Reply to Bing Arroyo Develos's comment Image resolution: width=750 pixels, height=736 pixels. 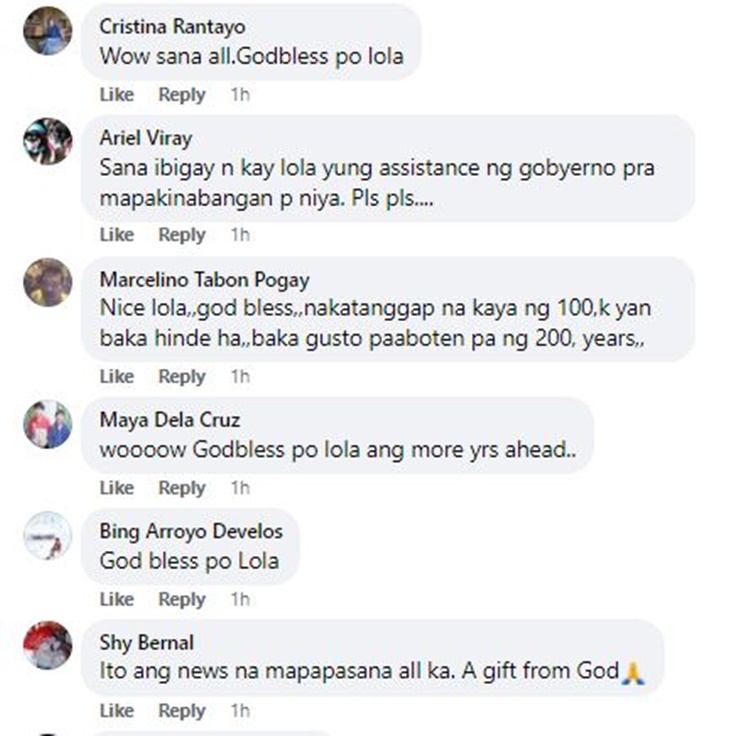pos(182,600)
